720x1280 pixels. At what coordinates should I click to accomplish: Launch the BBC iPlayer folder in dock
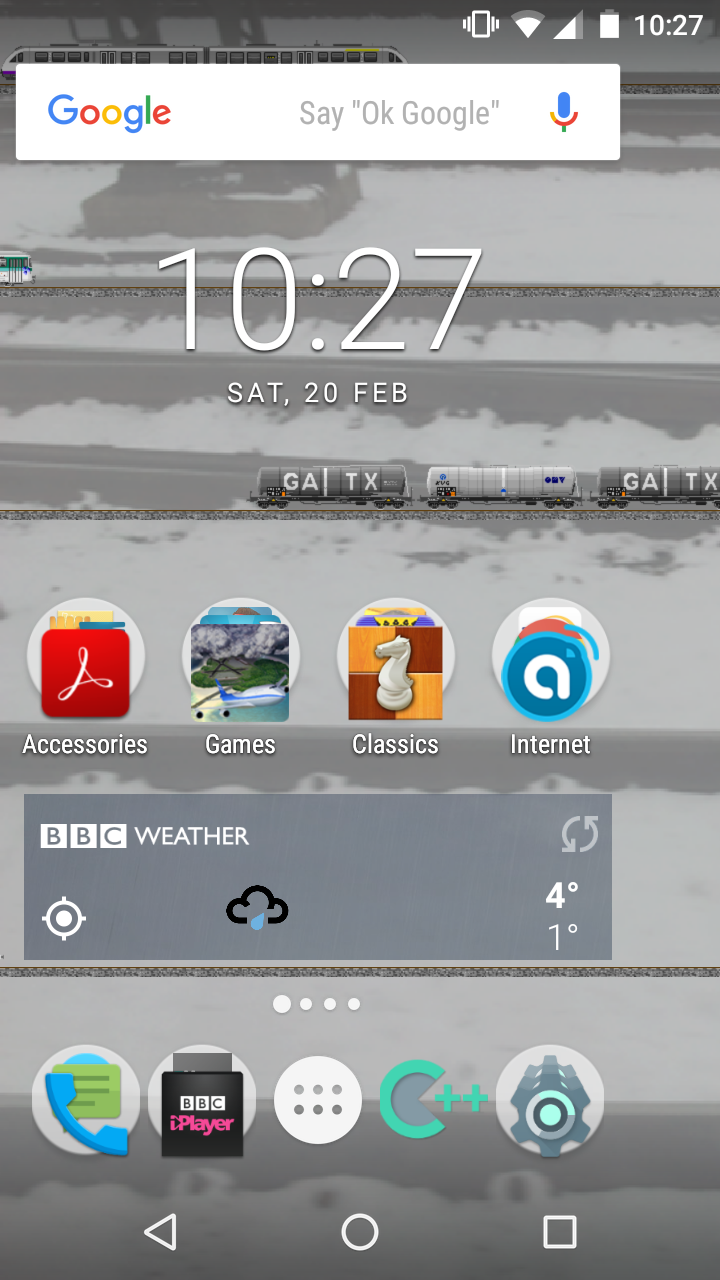coord(202,1100)
